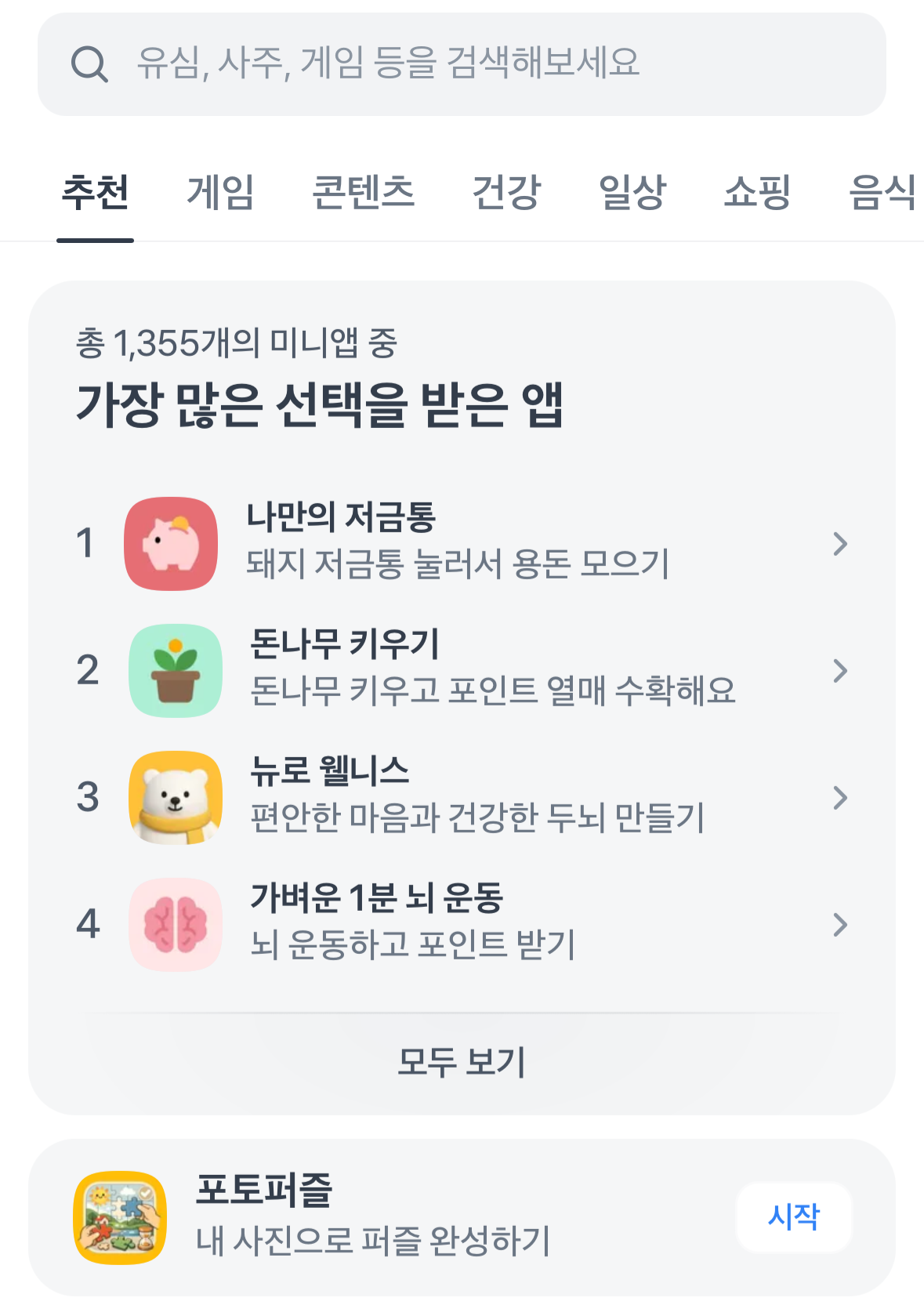Viewport: 924px width, 1305px height.
Task: Click the magnifying glass search icon
Action: click(90, 65)
